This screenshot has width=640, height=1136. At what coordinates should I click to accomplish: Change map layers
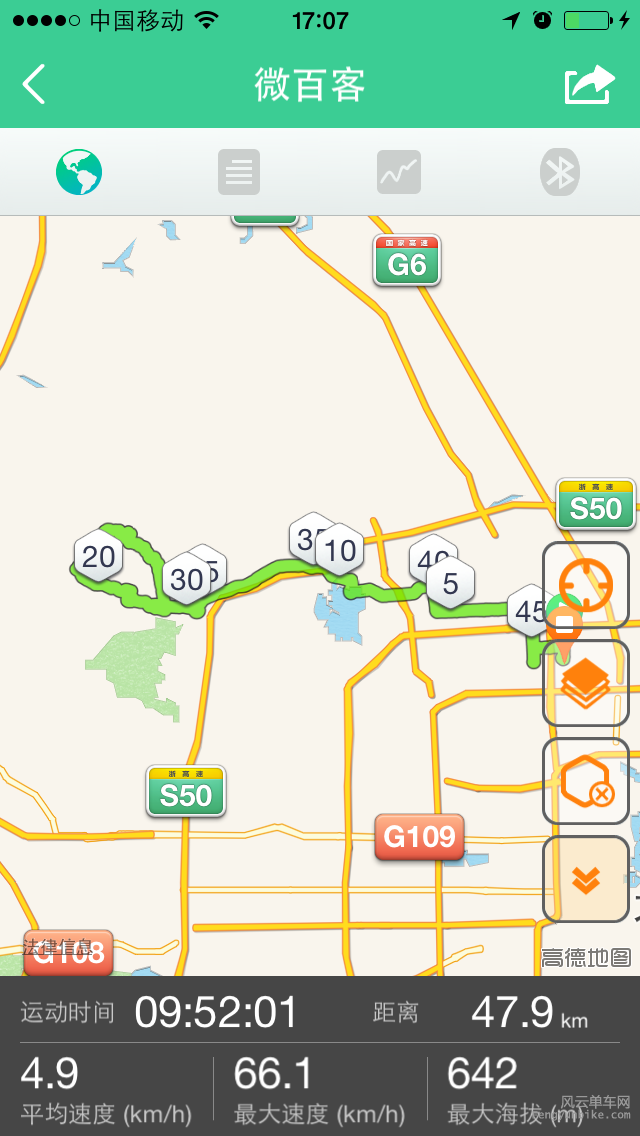(585, 683)
